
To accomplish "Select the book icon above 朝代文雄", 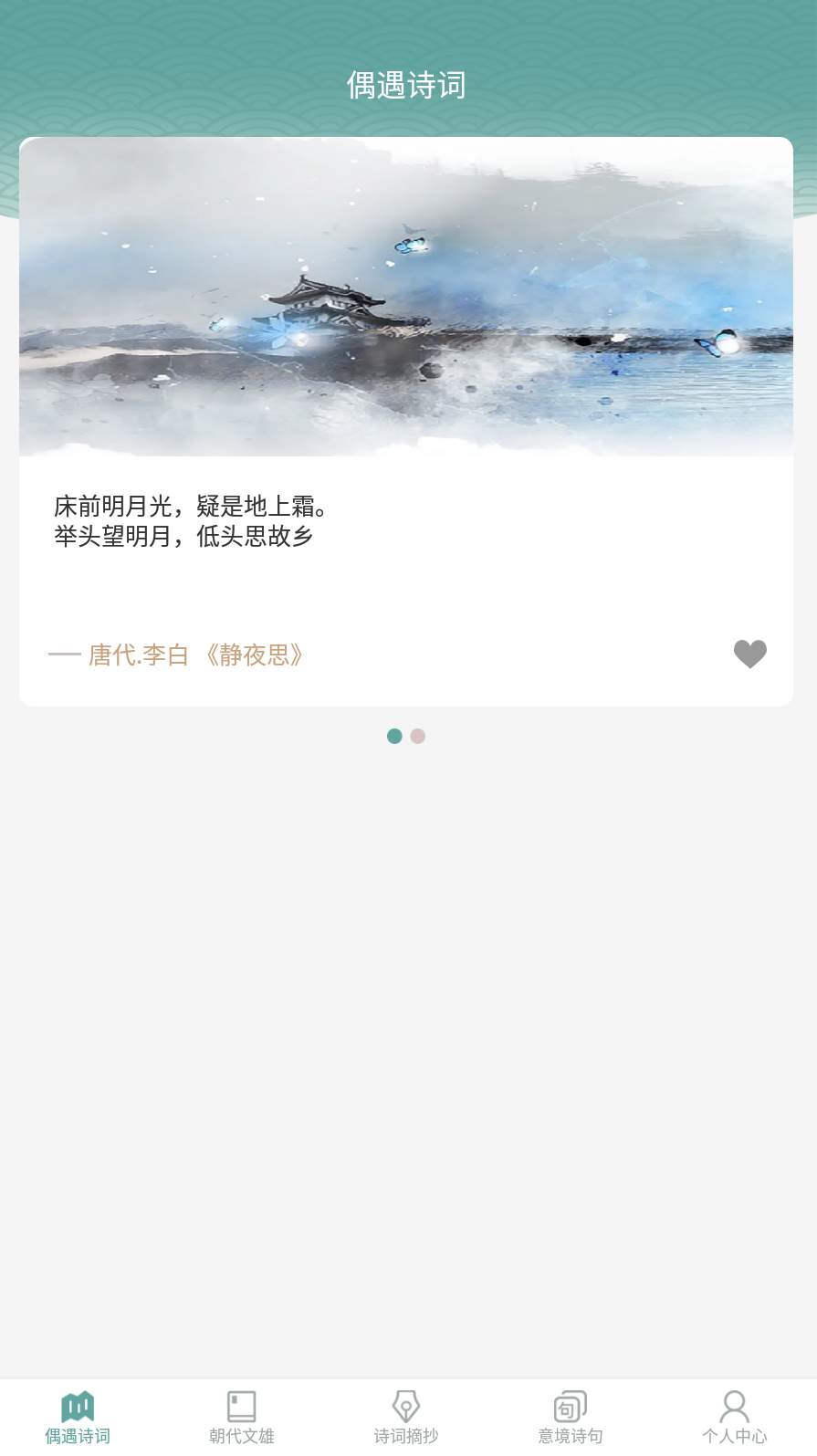I will 240,1404.
